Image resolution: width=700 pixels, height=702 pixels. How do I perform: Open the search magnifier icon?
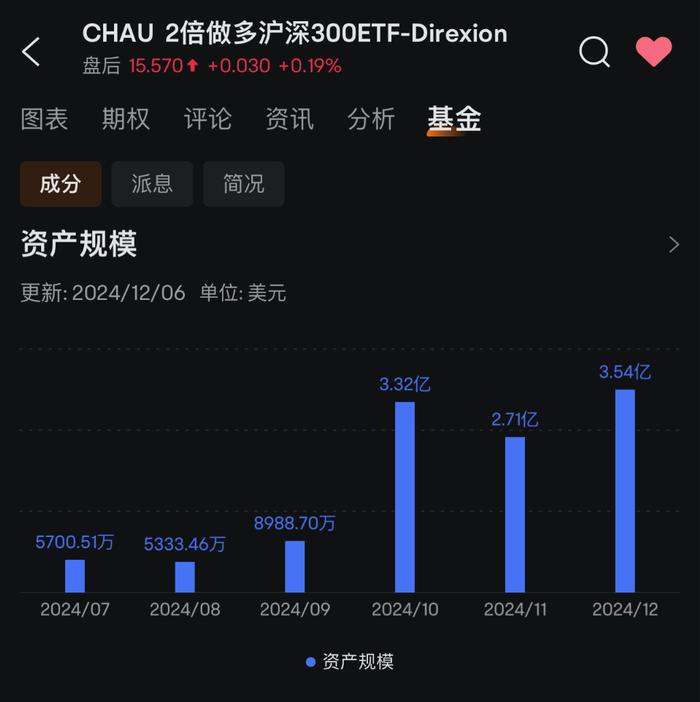tap(594, 52)
